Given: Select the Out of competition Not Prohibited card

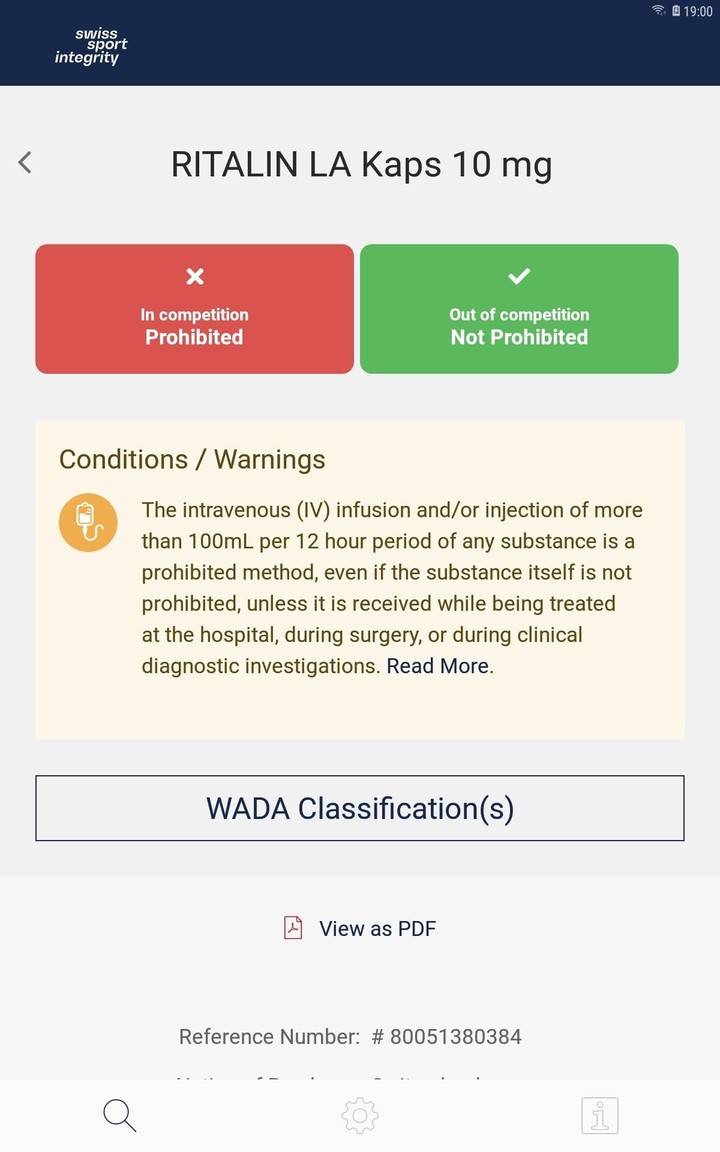Looking at the screenshot, I should pyautogui.click(x=519, y=308).
